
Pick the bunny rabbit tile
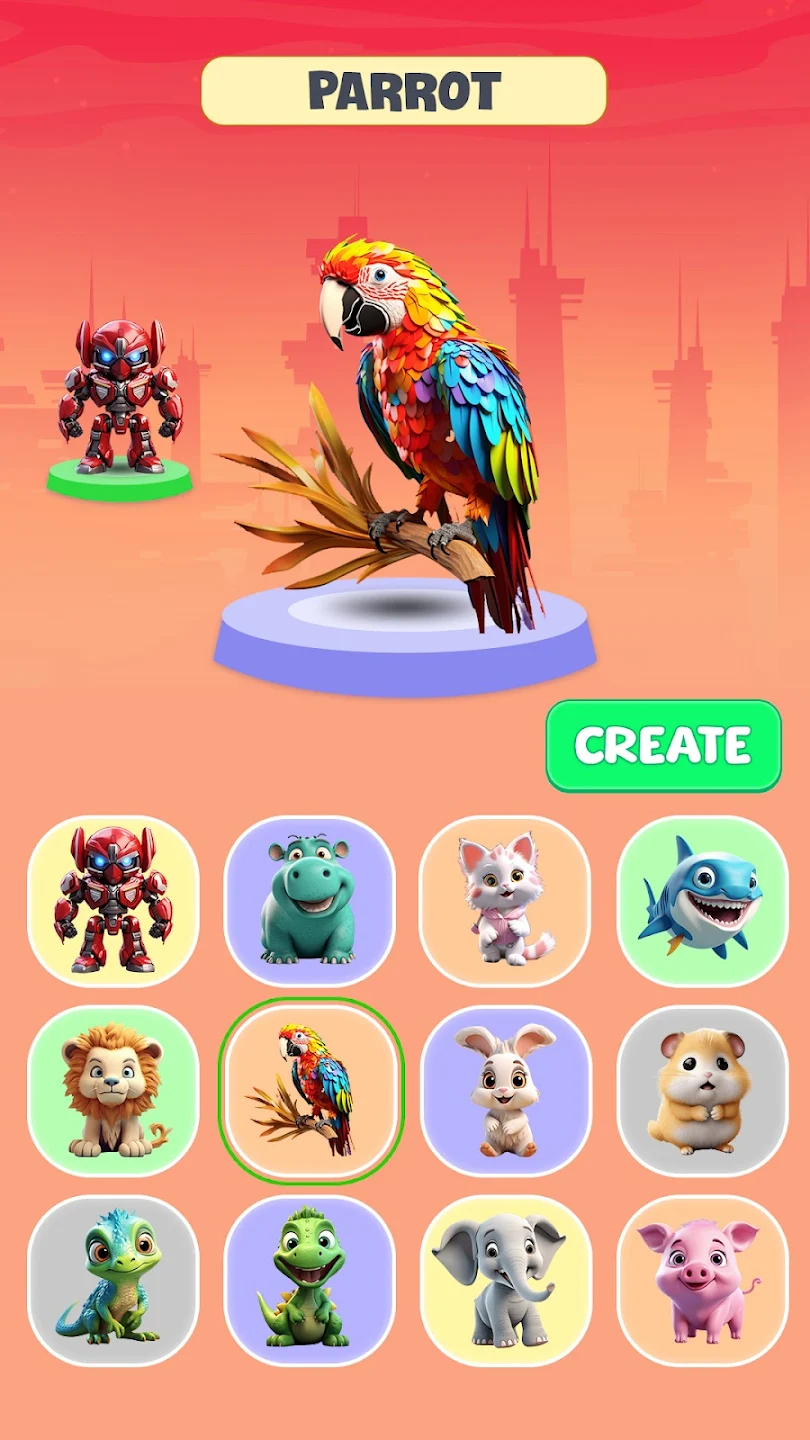click(505, 1091)
